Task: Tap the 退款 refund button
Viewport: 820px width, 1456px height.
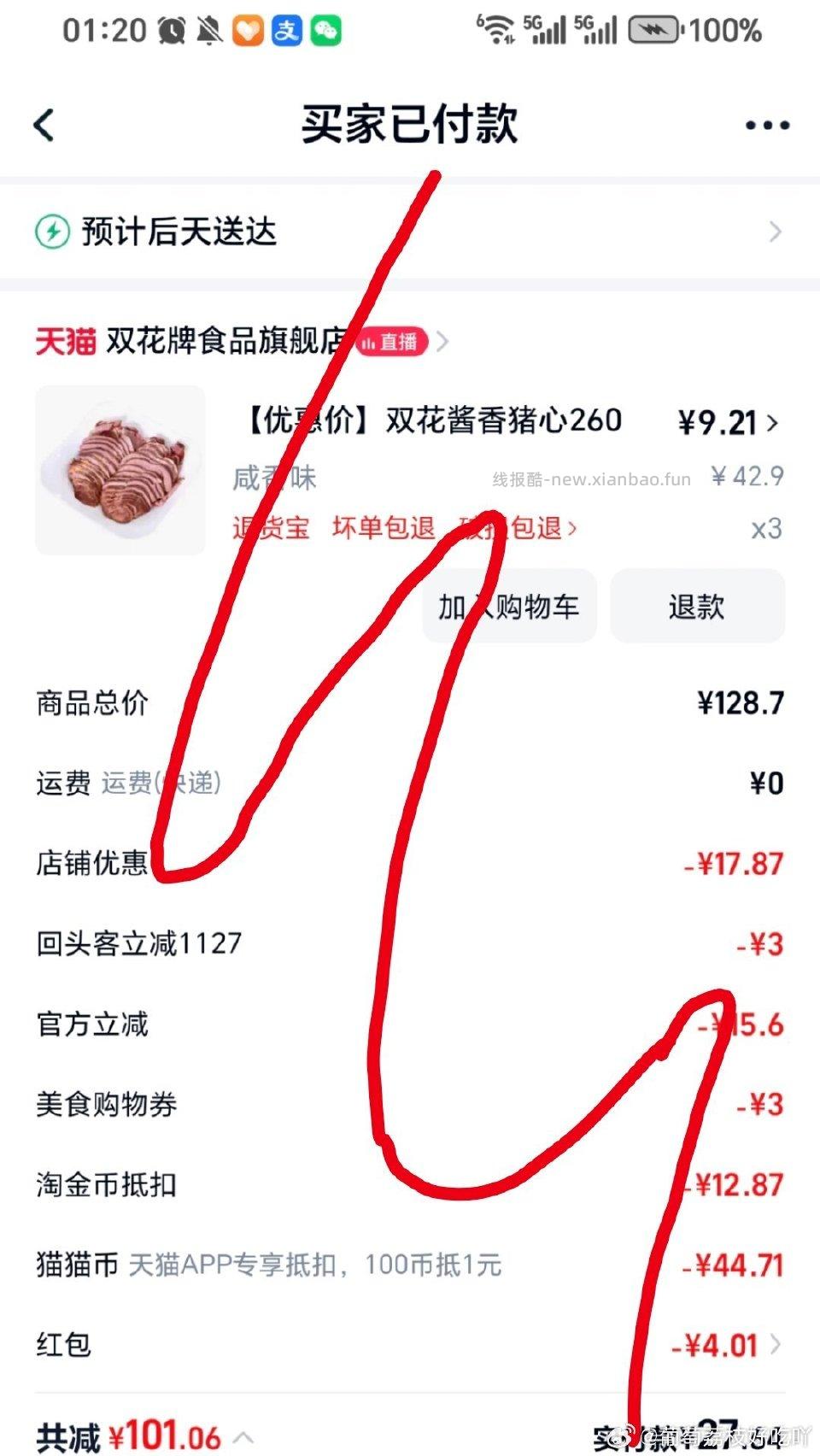Action: pos(697,607)
